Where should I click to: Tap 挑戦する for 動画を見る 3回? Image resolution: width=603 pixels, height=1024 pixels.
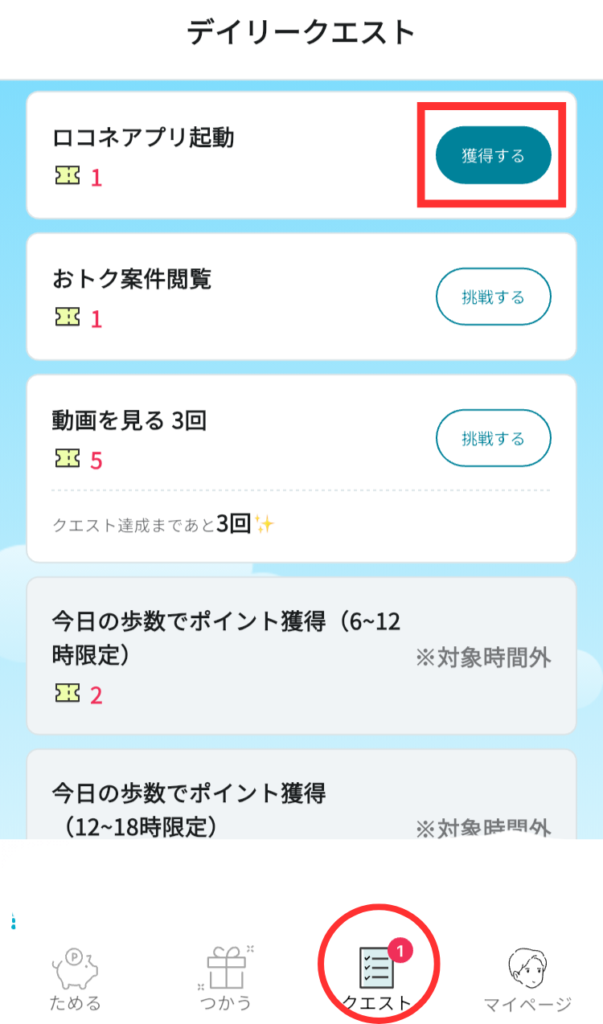coord(493,438)
